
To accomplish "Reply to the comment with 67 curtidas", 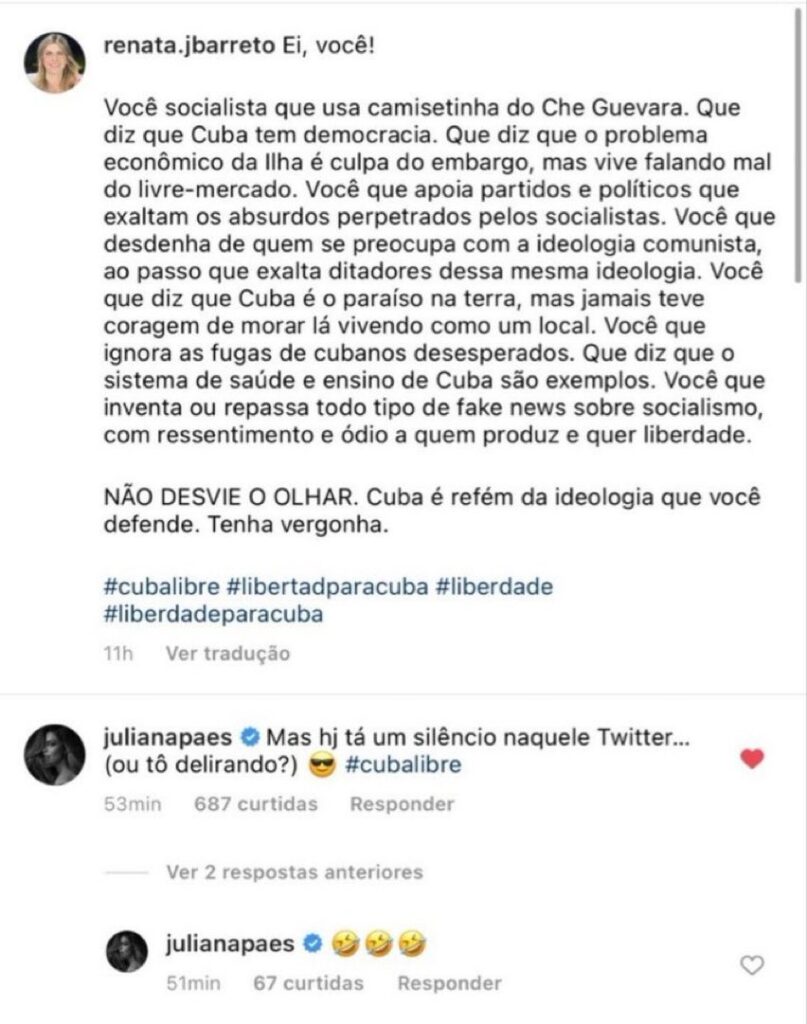I will point(449,983).
